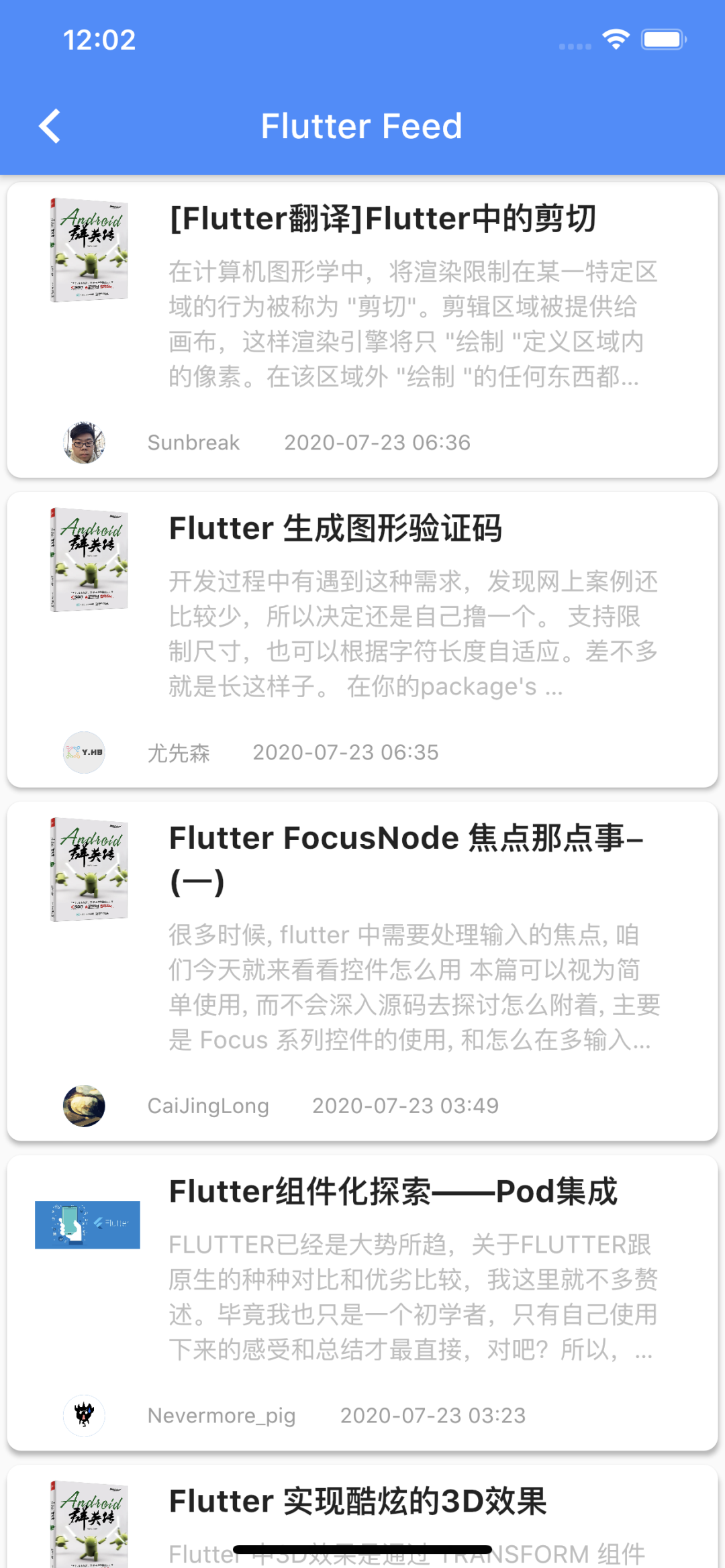Tap the Y.HB avatar next to 尤先森

tap(83, 753)
